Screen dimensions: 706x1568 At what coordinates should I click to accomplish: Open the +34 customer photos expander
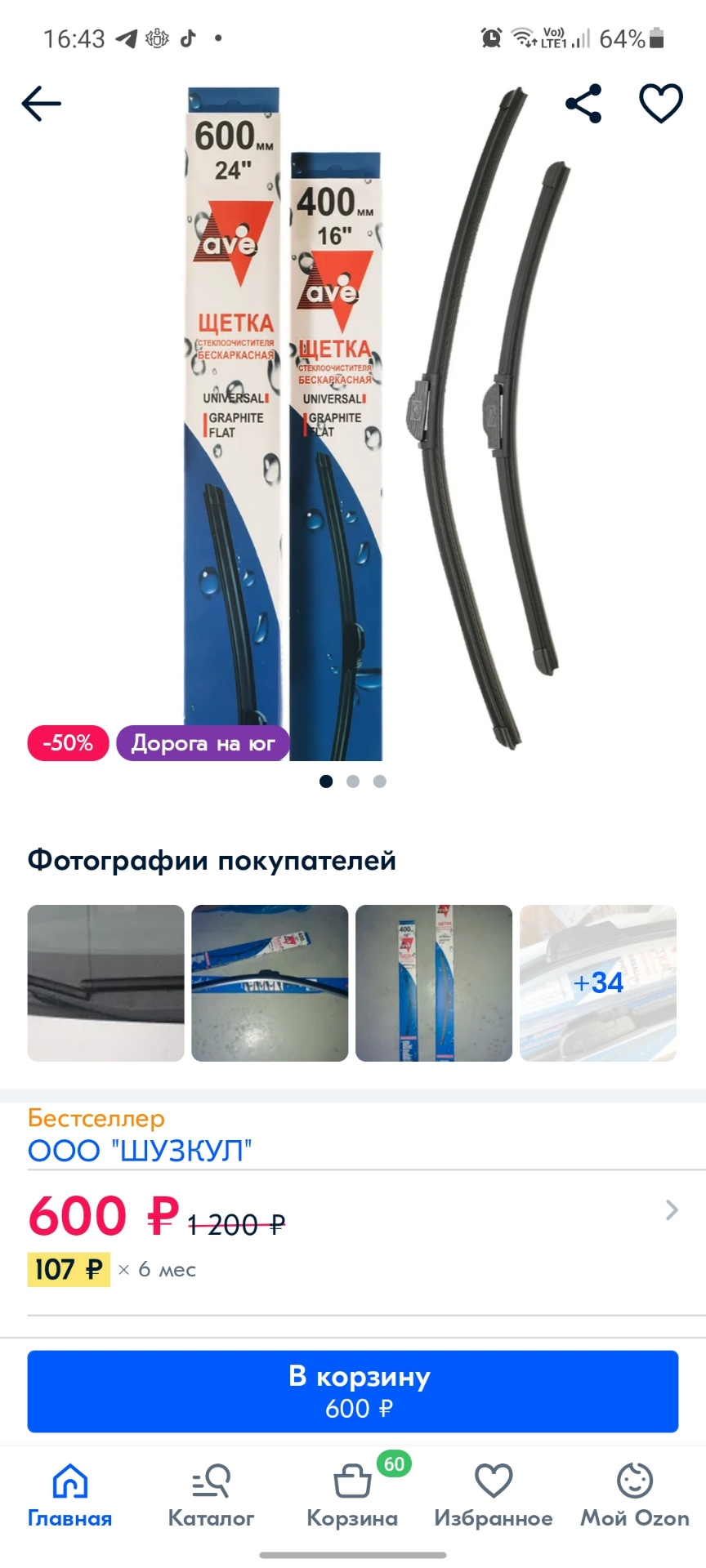point(597,983)
